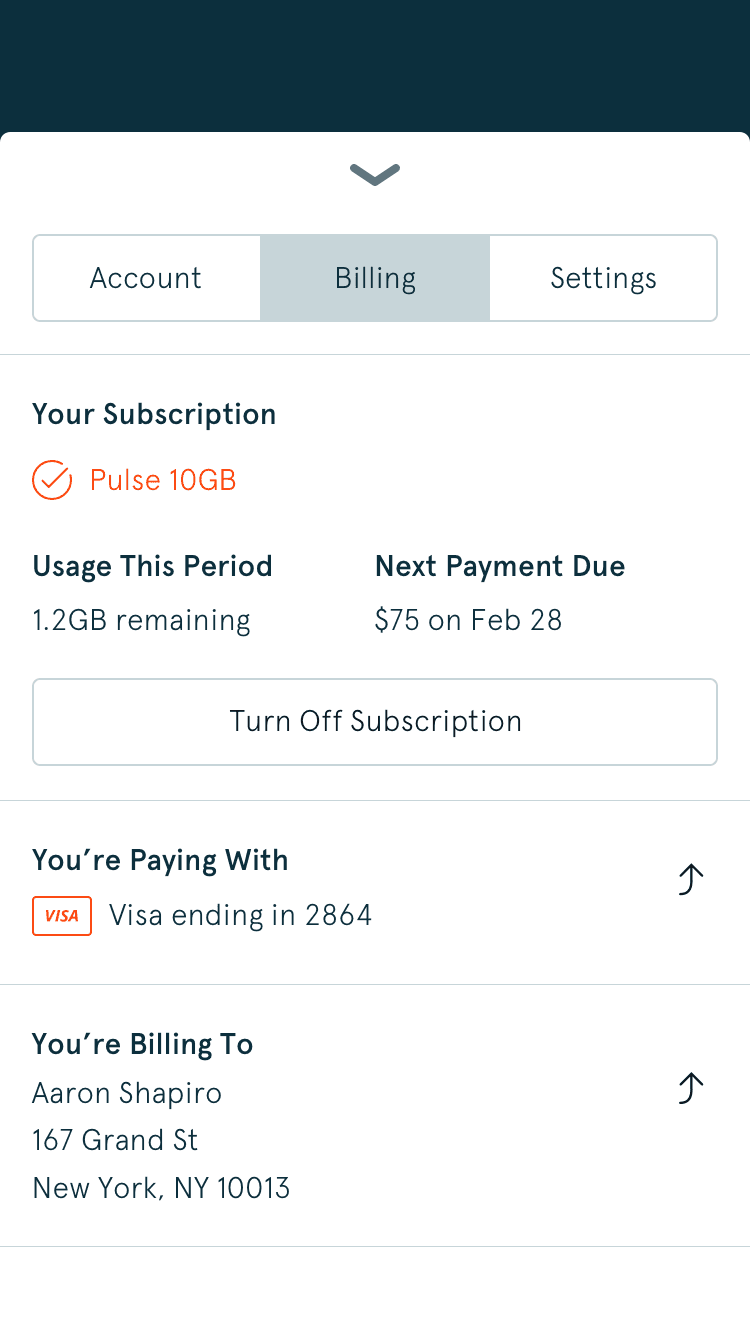Open the Settings tab
This screenshot has width=750, height=1334.
point(603,278)
